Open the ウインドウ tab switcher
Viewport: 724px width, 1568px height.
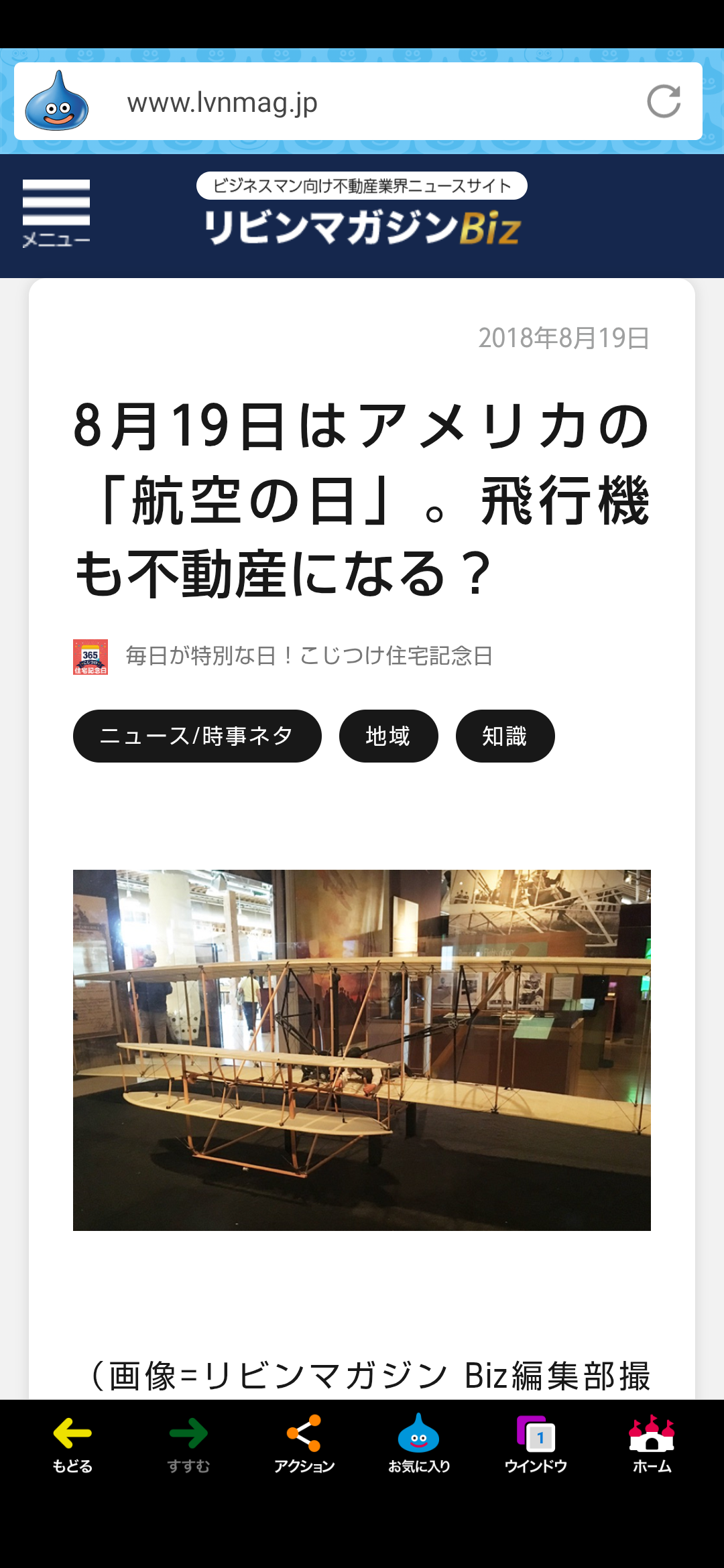pos(536,1445)
